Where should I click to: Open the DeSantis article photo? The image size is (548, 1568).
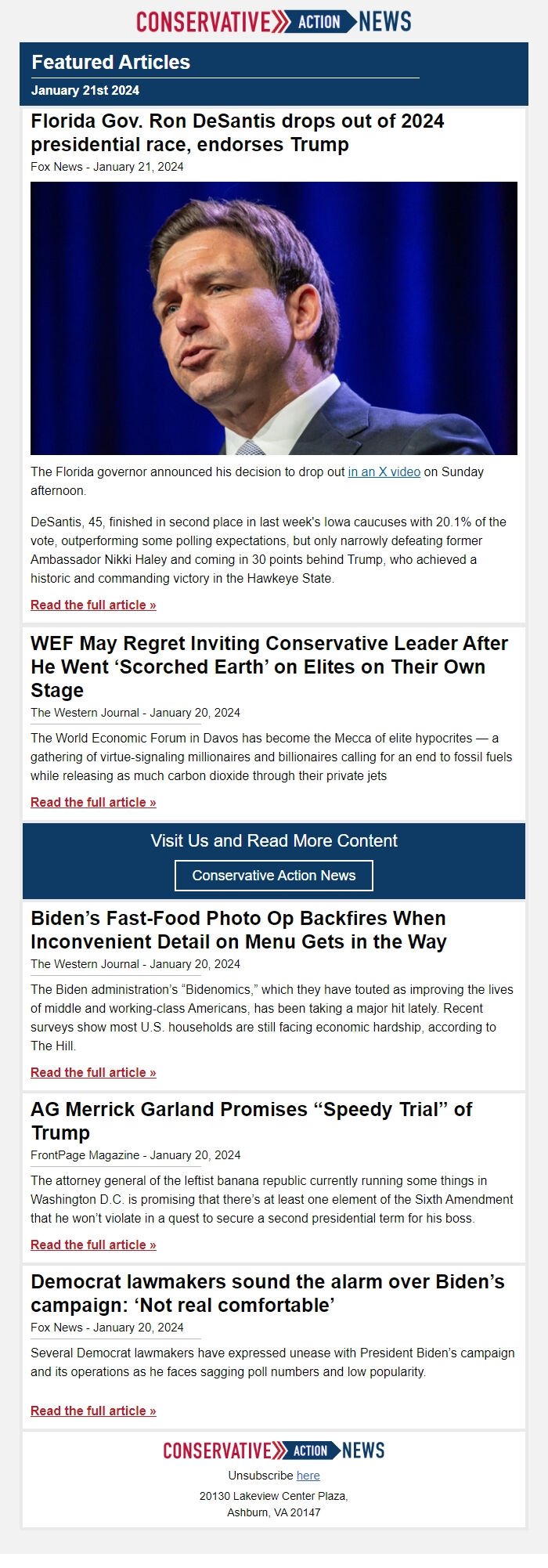pyautogui.click(x=274, y=318)
